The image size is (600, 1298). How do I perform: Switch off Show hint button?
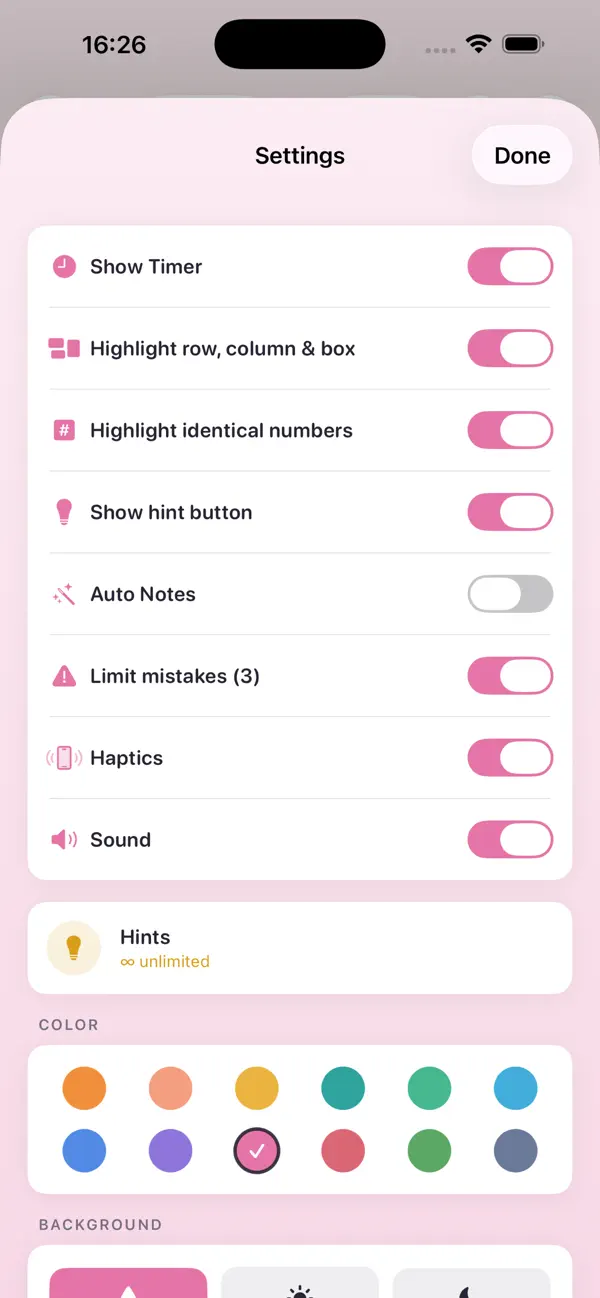510,512
